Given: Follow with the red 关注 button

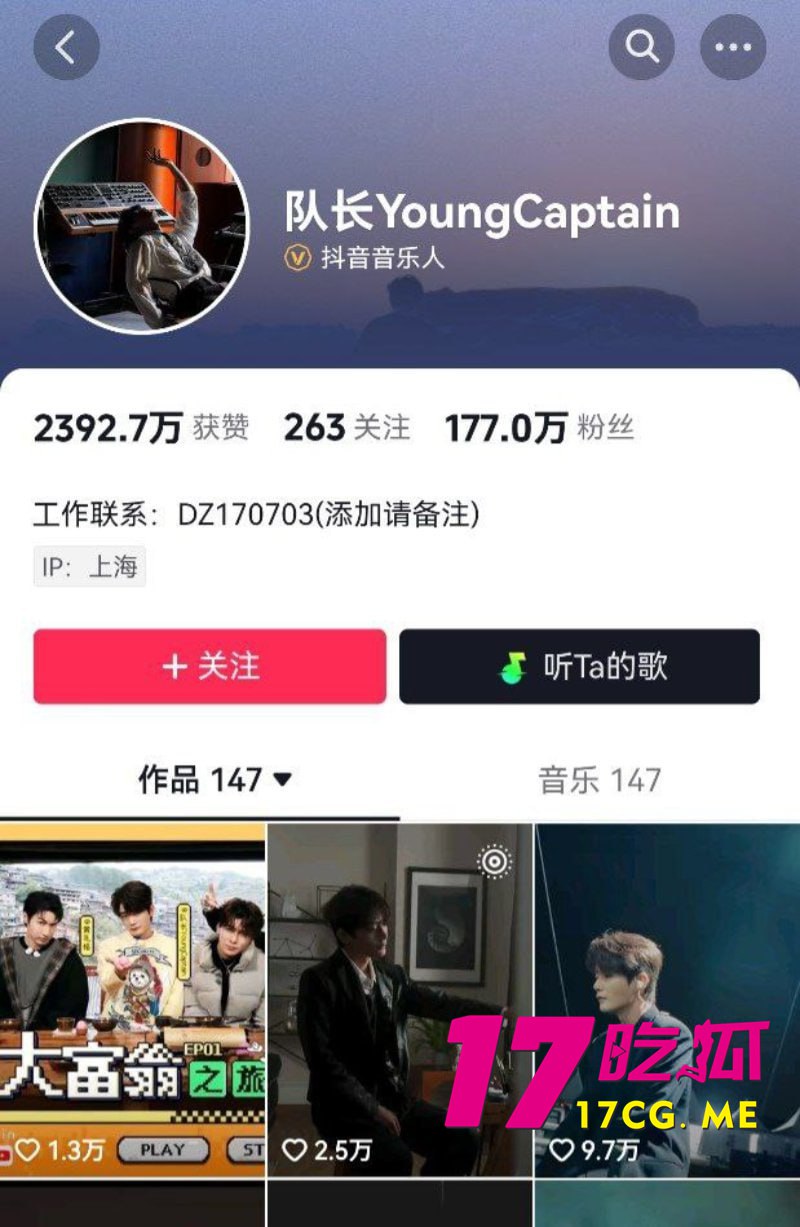Looking at the screenshot, I should tap(210, 666).
